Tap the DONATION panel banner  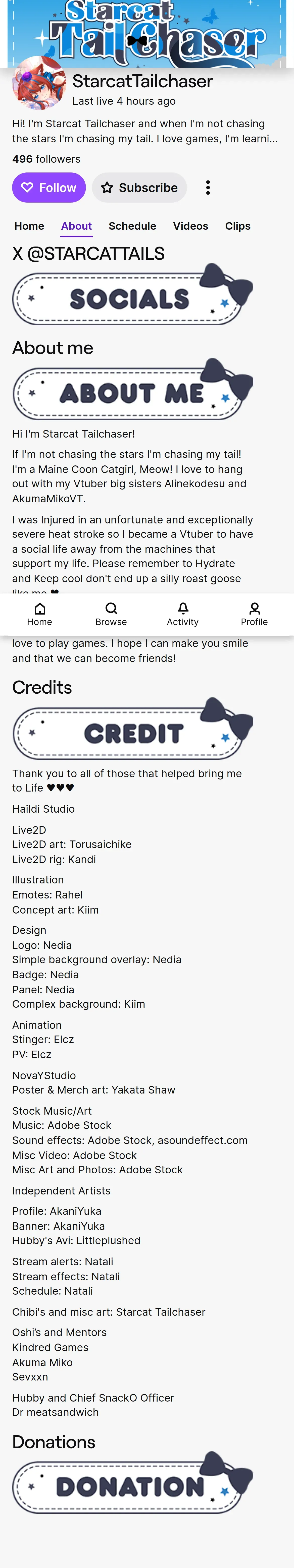133,1482
